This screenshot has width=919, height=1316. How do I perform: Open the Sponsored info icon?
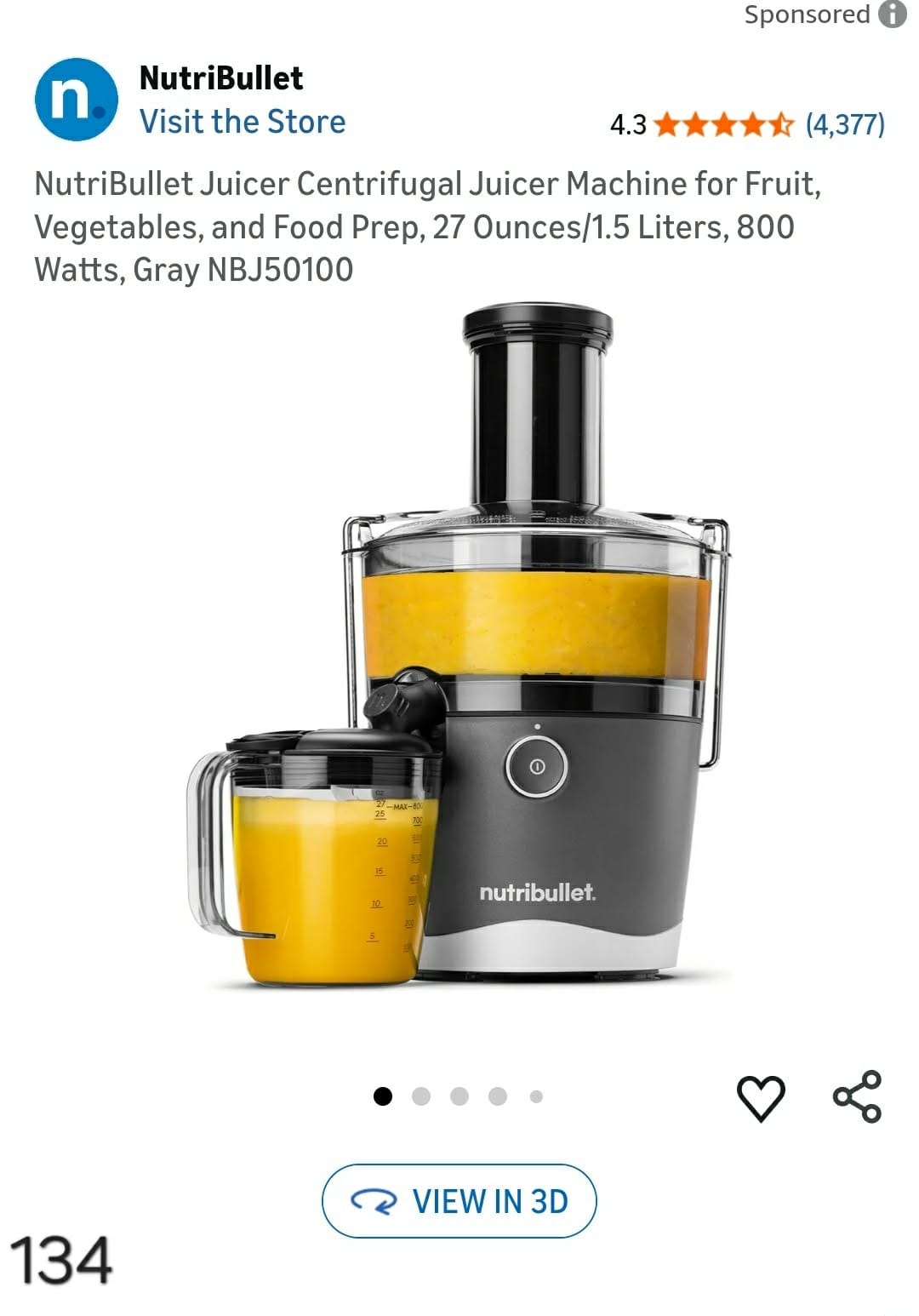pos(892,14)
